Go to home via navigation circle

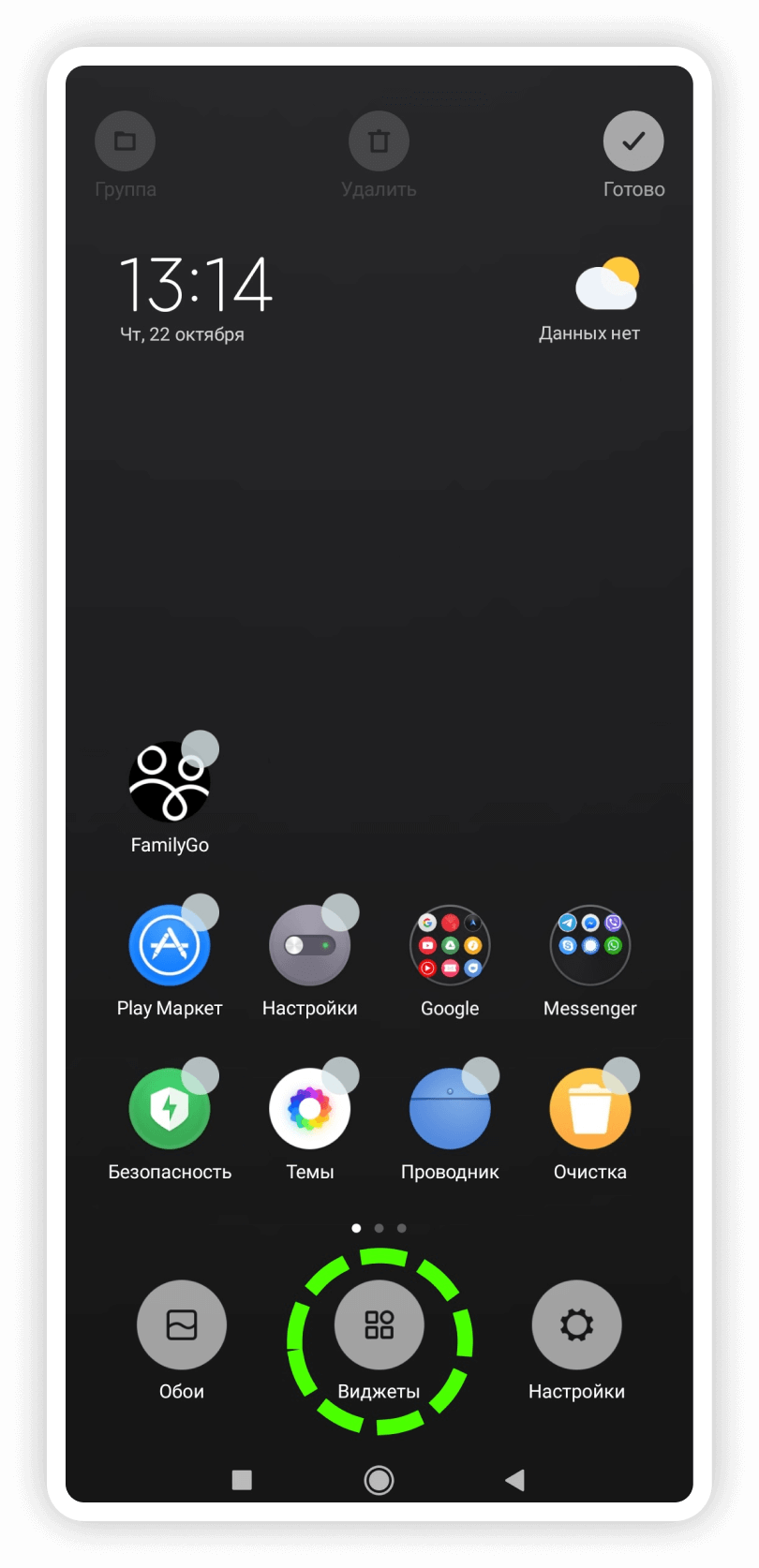pyautogui.click(x=379, y=1480)
